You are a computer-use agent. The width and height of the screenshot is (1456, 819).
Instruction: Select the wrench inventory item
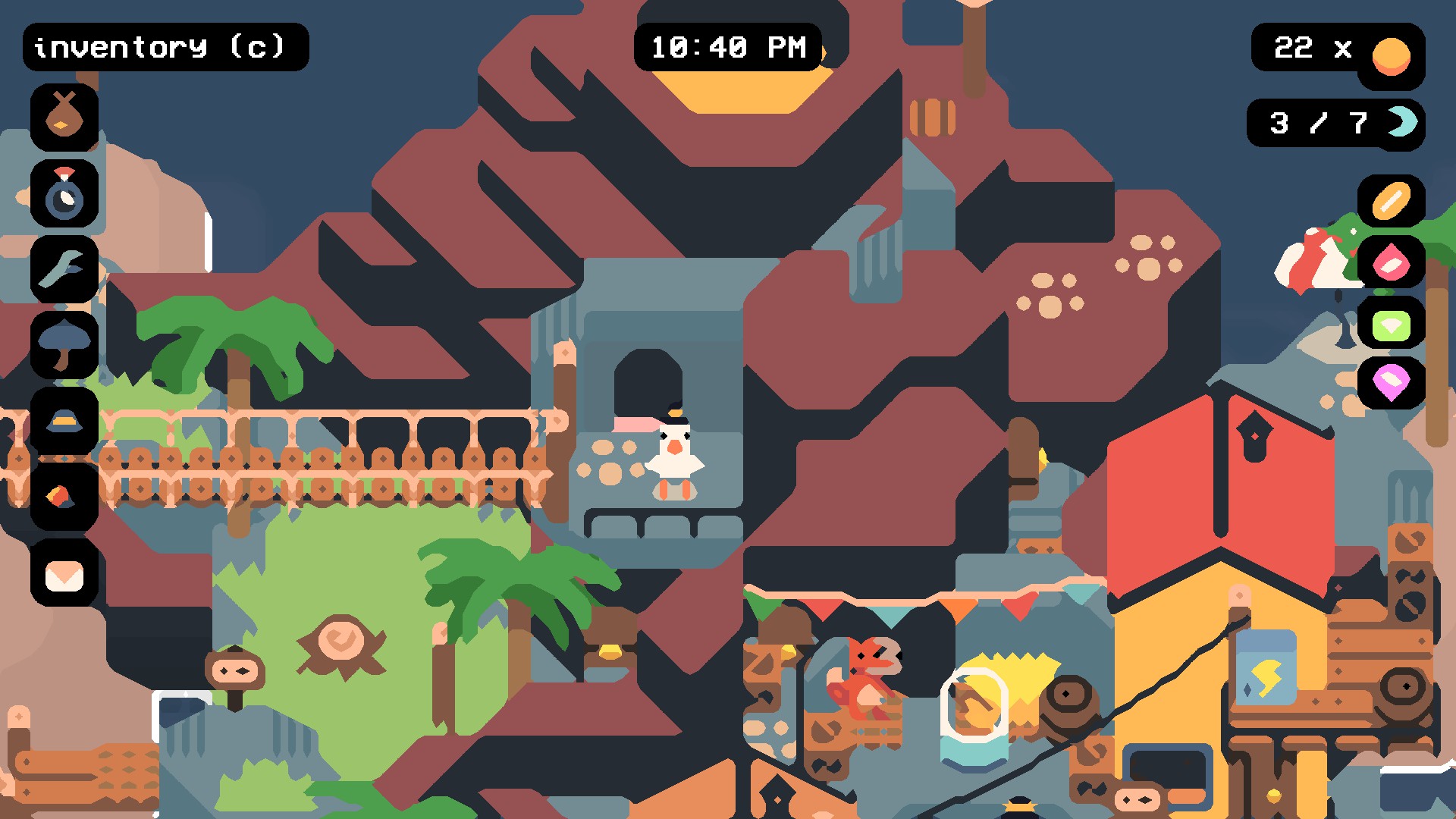click(64, 269)
